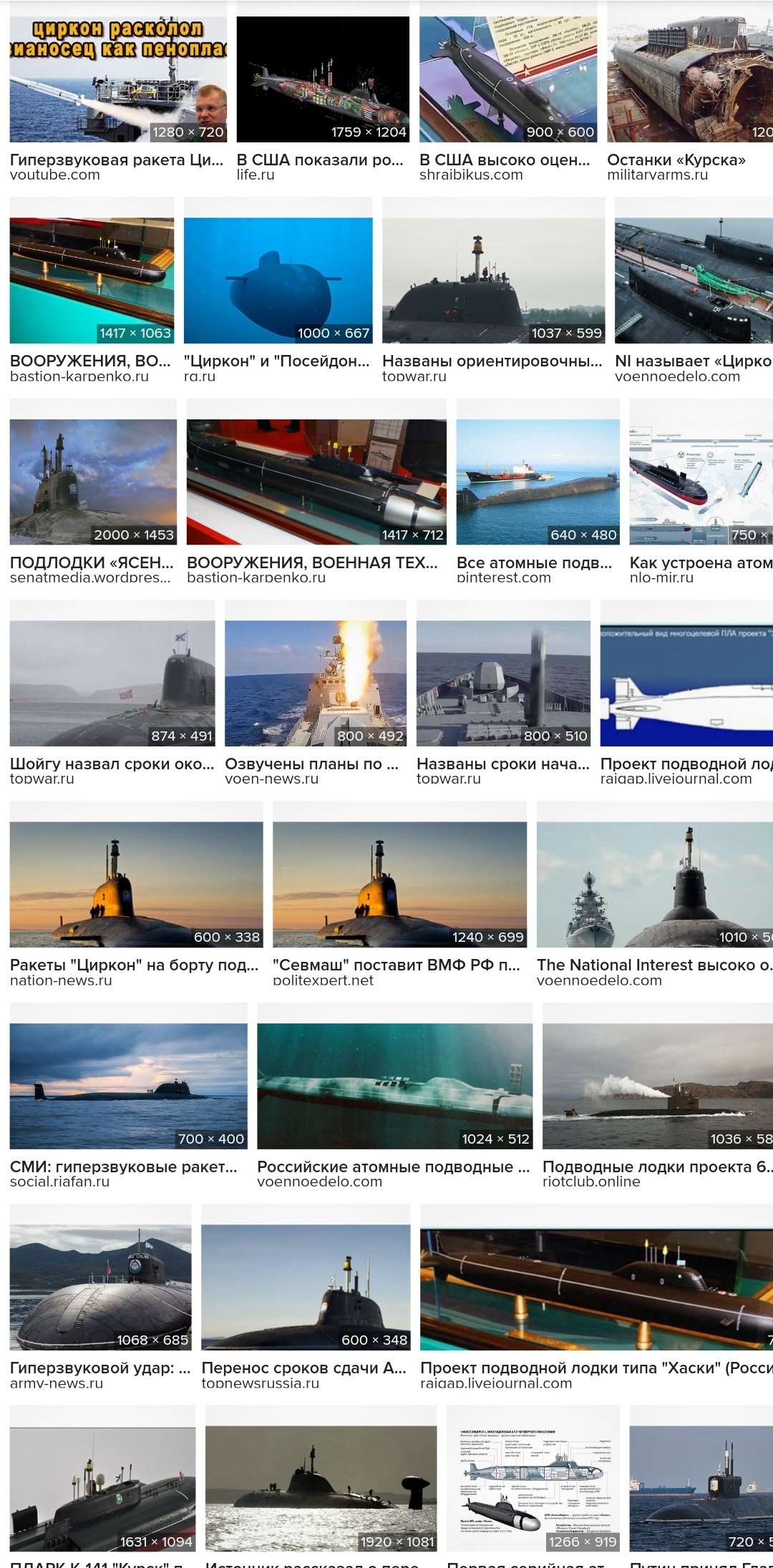Open the army-news.ru «Гиперзвуковой удар» image

click(x=100, y=1287)
